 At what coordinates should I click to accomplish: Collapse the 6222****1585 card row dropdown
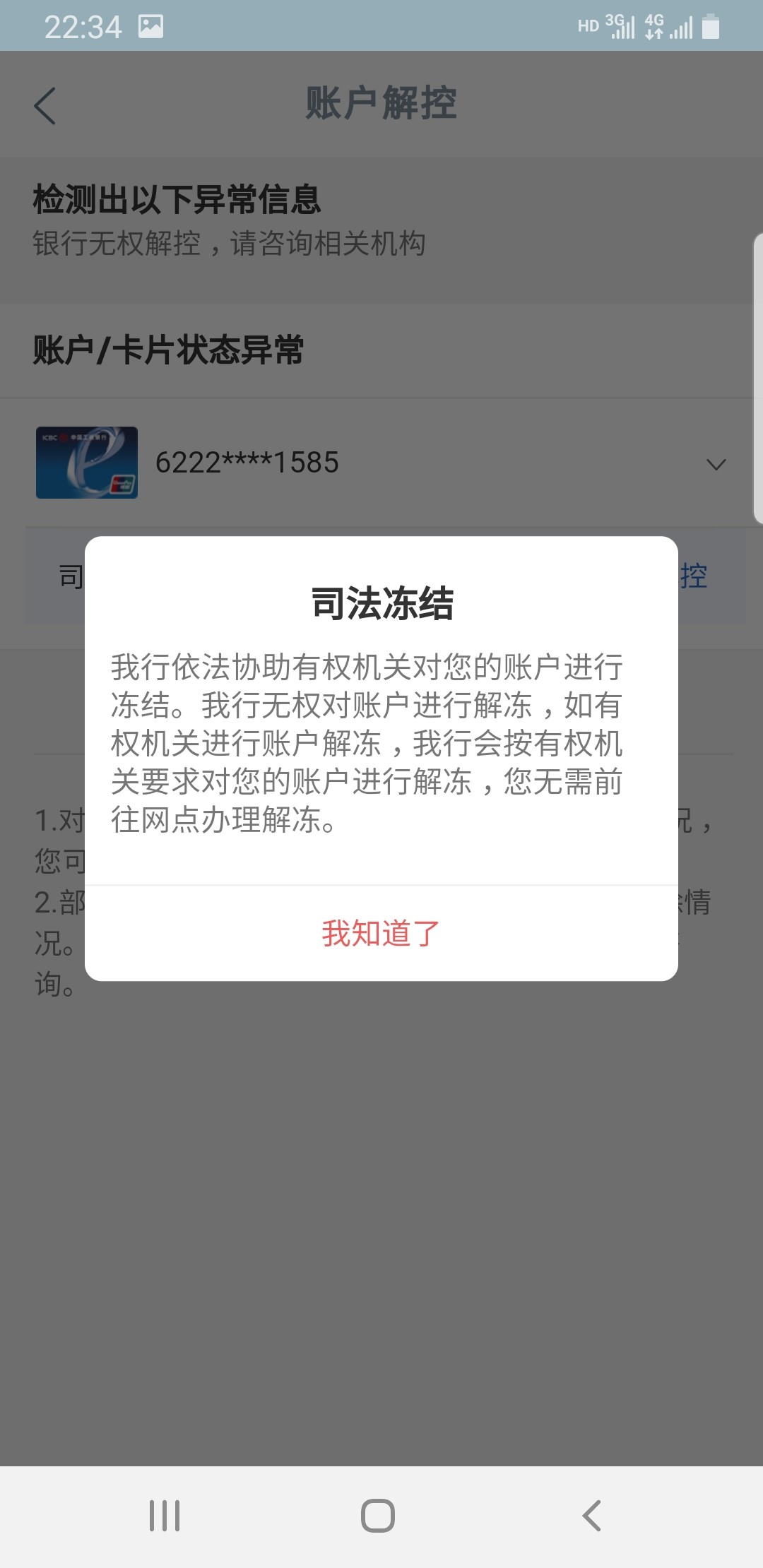pos(716,464)
